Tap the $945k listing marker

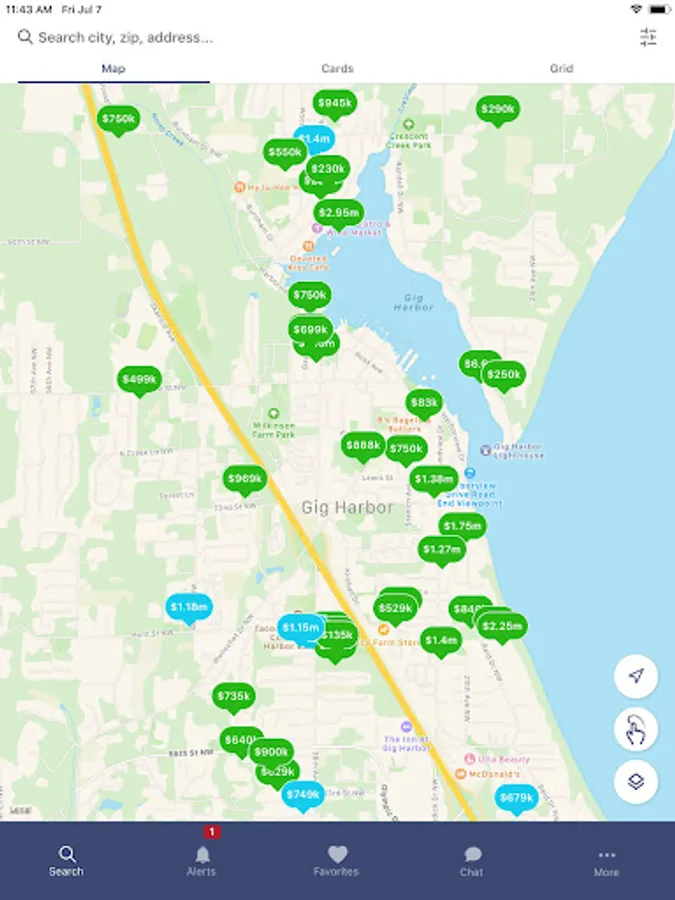pyautogui.click(x=335, y=104)
